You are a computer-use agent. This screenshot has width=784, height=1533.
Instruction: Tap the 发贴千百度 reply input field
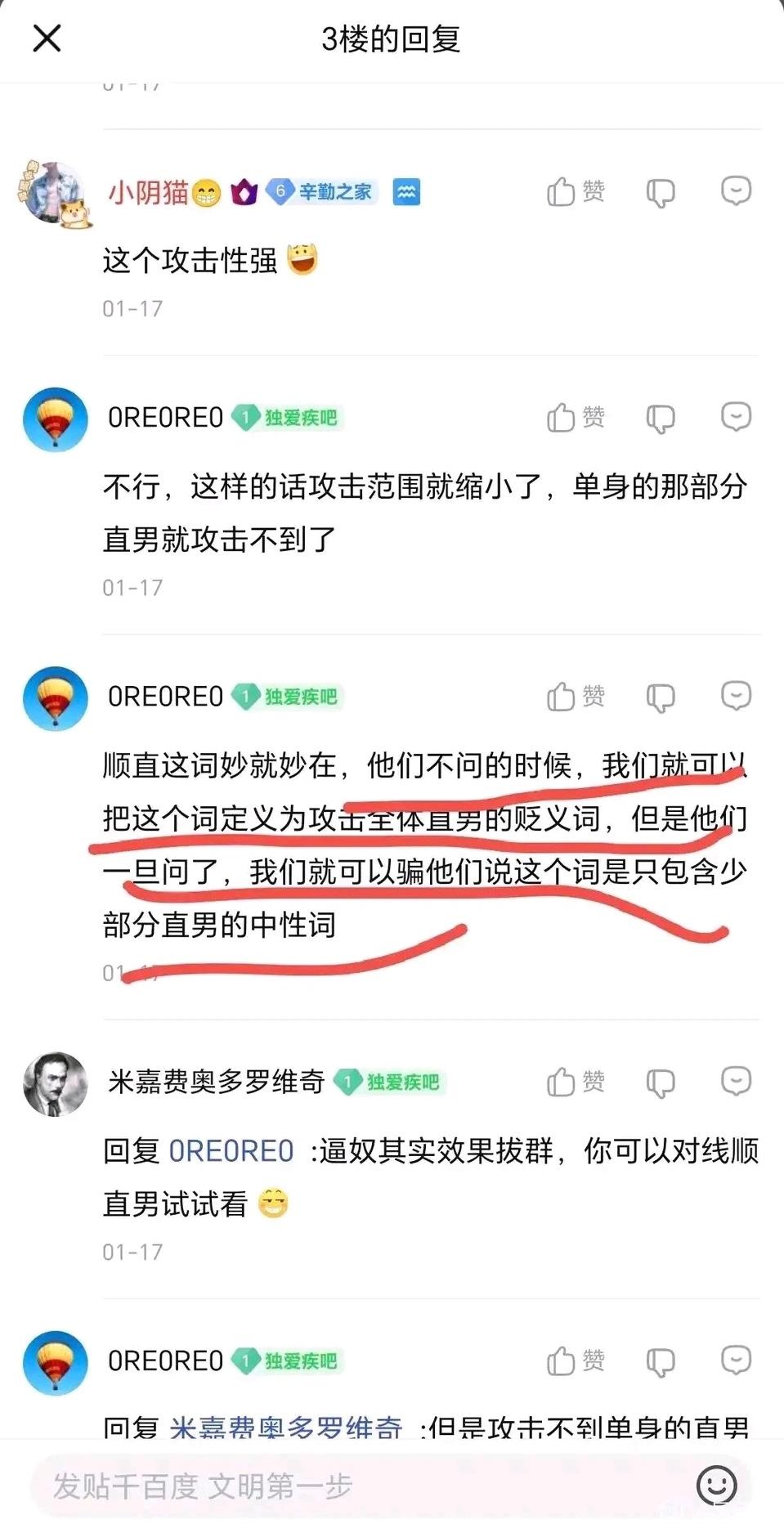(x=360, y=1486)
